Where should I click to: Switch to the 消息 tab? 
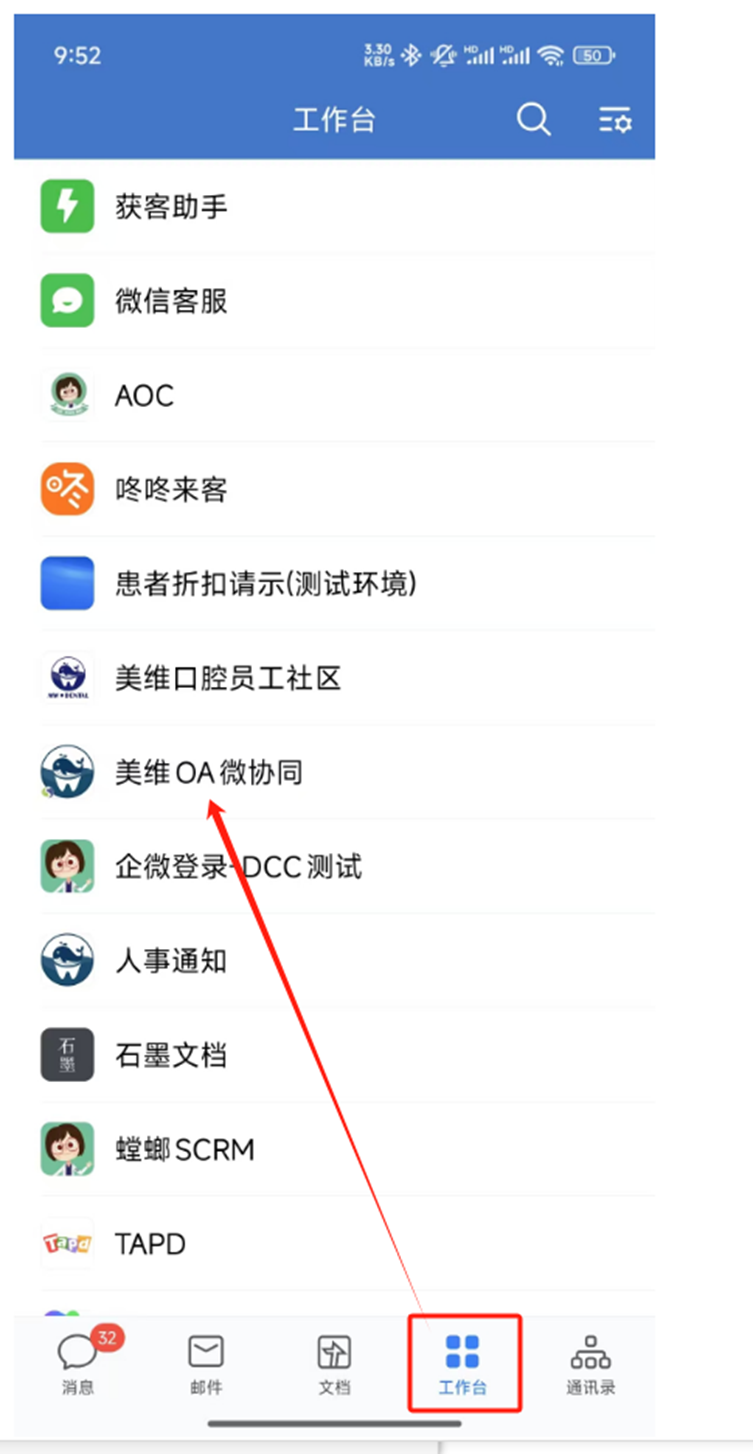coord(77,1364)
